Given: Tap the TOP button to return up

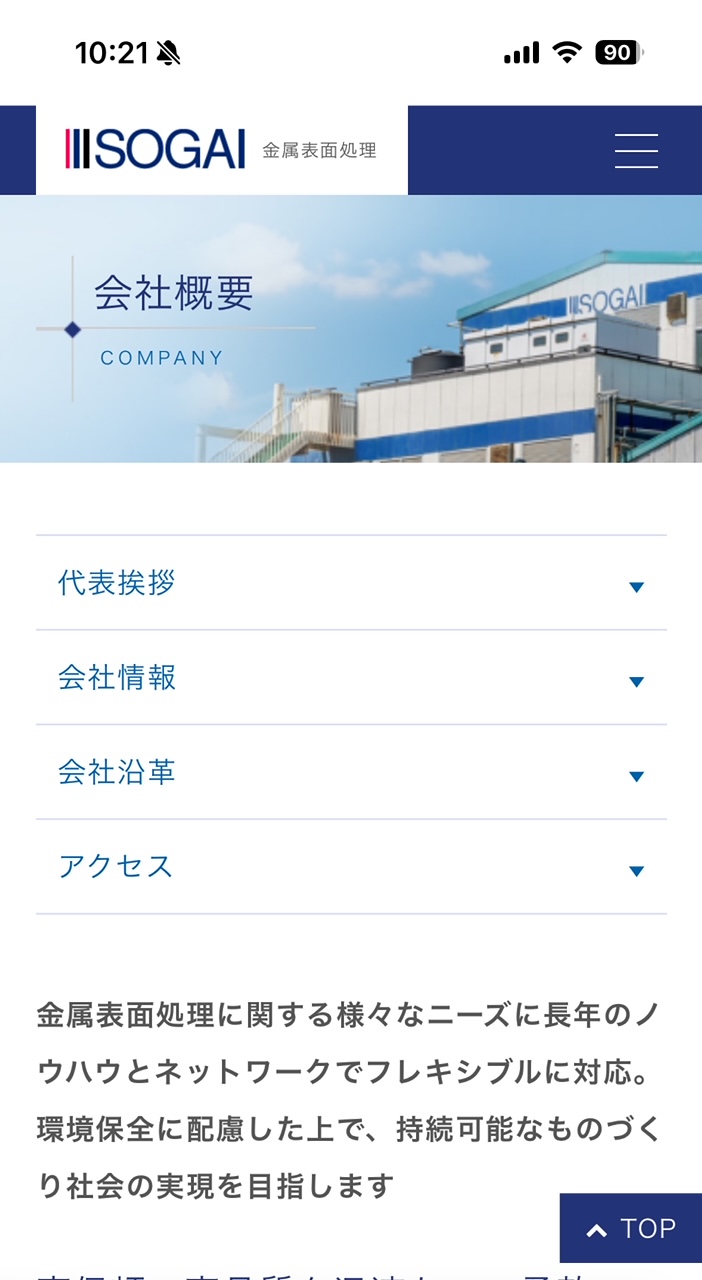Looking at the screenshot, I should point(631,1228).
